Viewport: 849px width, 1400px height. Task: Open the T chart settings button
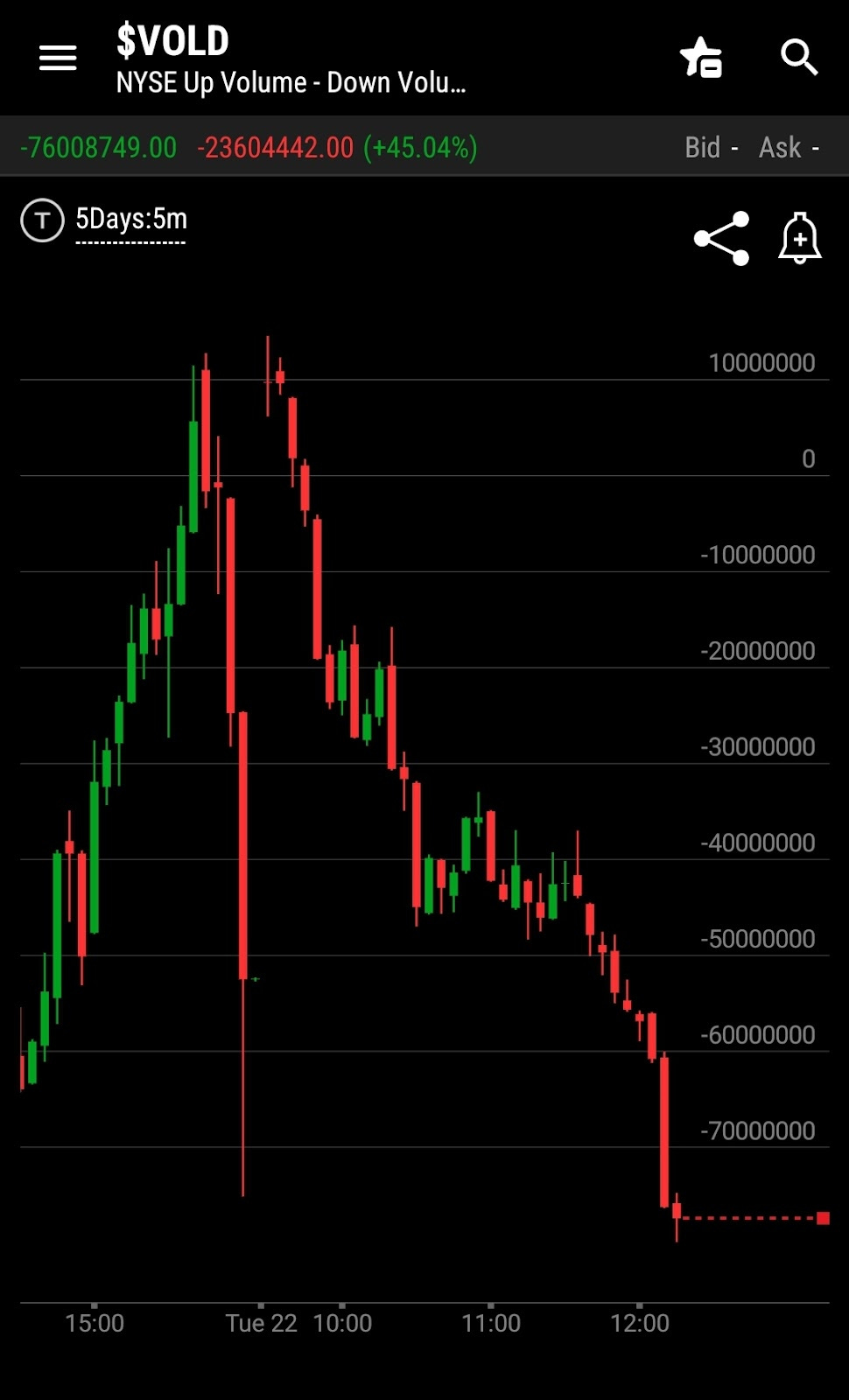pos(42,220)
